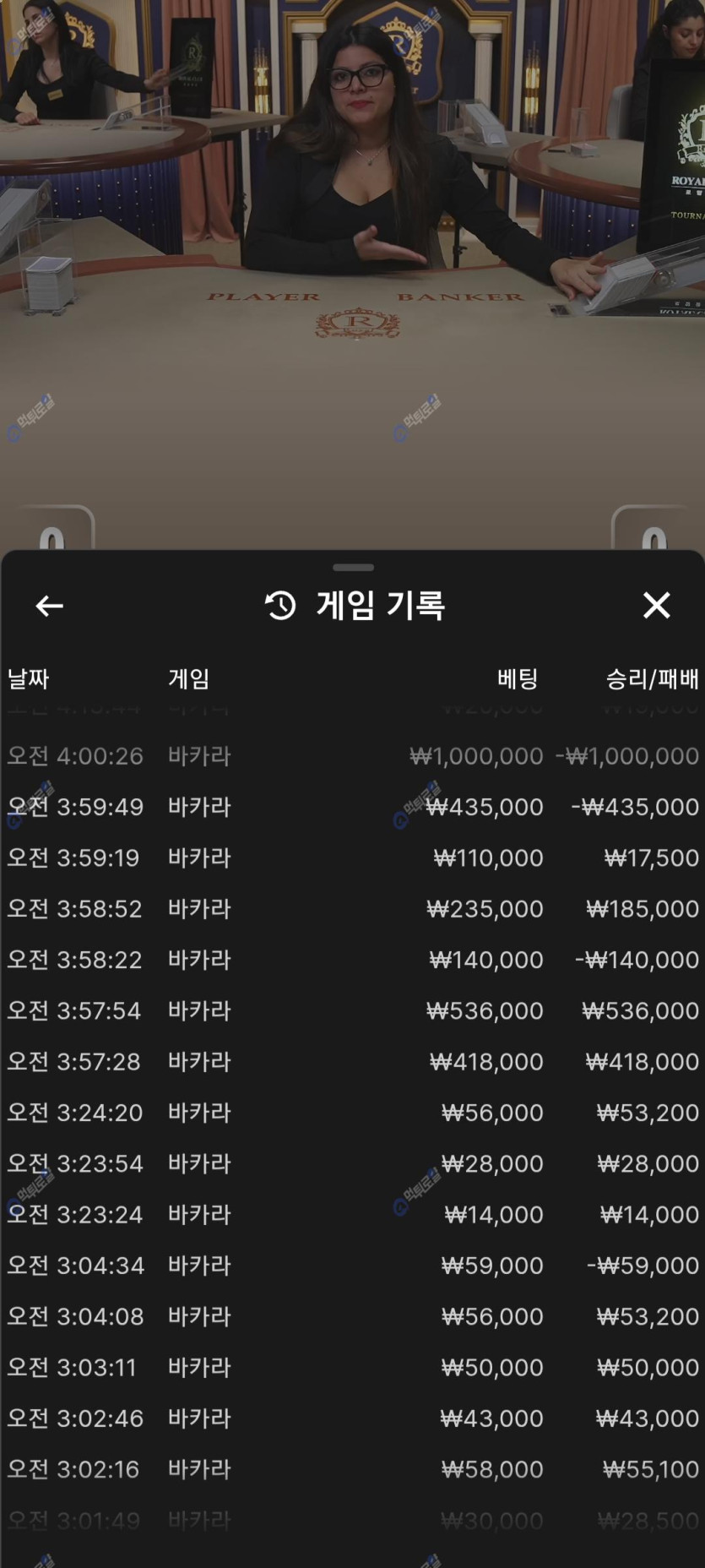Go back from the game history panel

[49, 606]
